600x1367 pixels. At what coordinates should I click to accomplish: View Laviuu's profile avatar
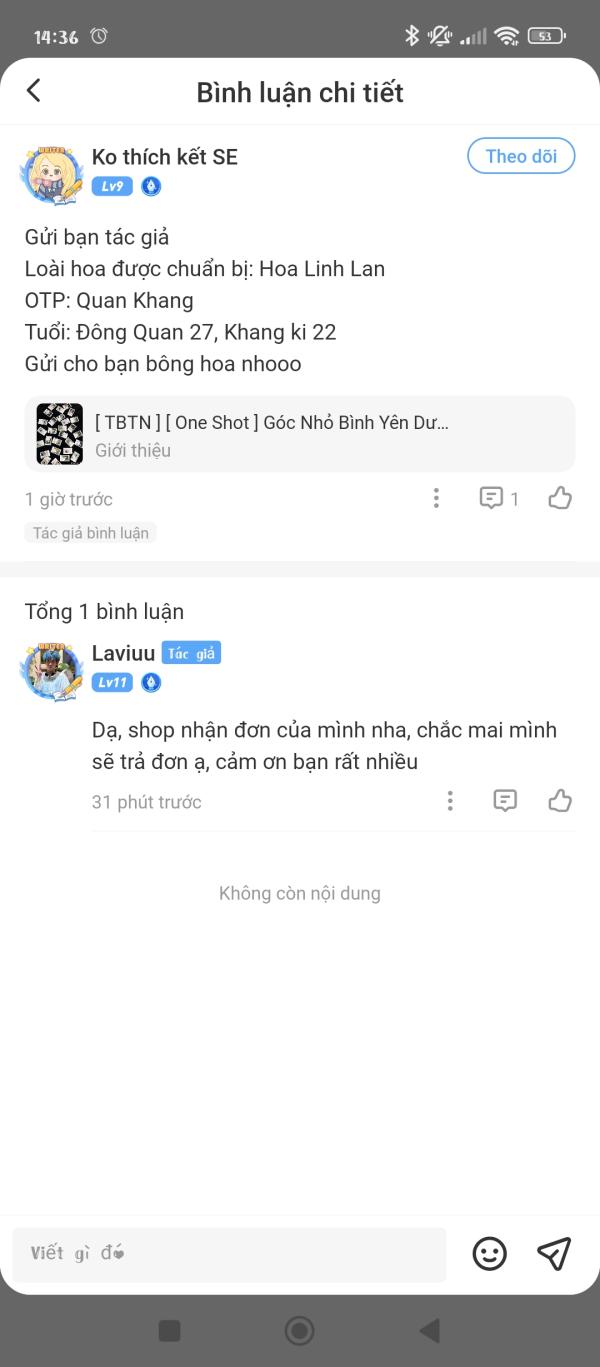click(51, 669)
